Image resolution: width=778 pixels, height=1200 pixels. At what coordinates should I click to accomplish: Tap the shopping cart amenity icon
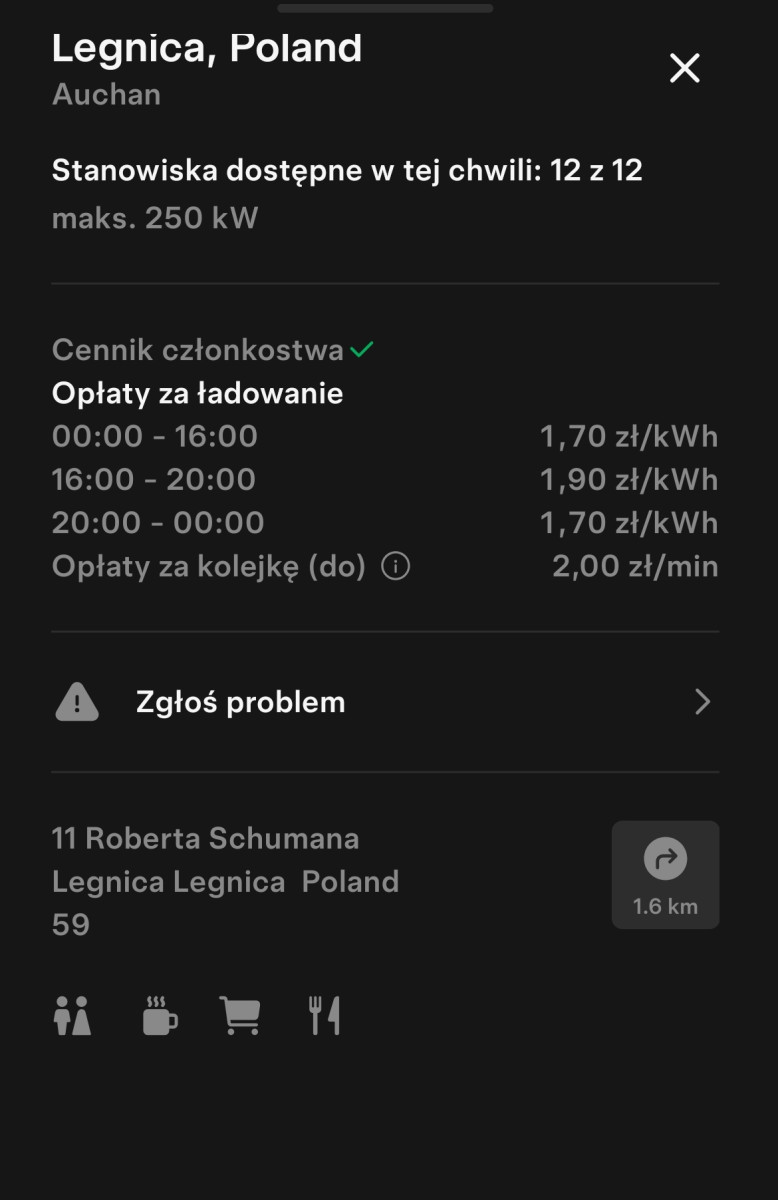tap(240, 1015)
